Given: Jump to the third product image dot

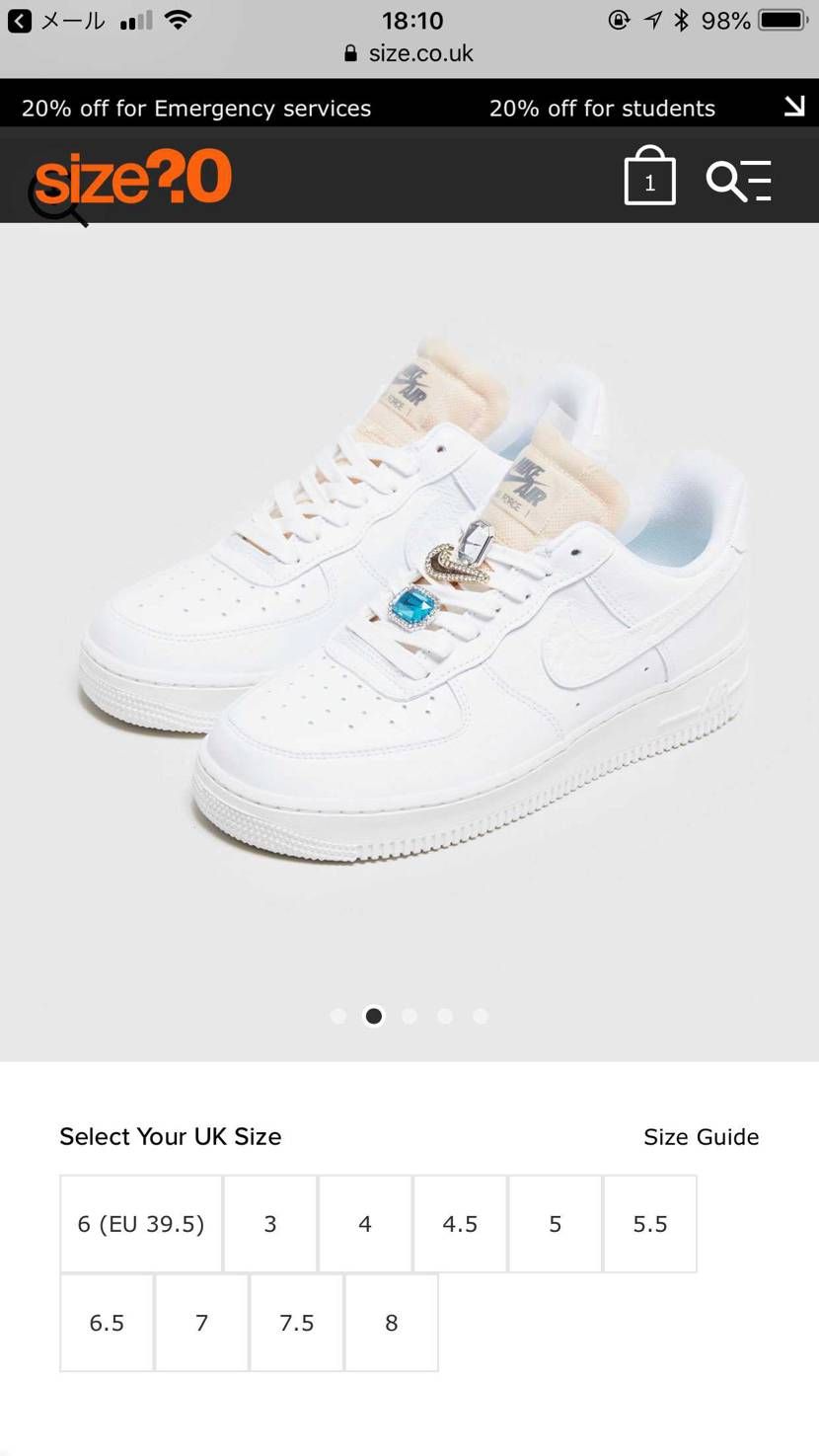Looking at the screenshot, I should point(409,1016).
